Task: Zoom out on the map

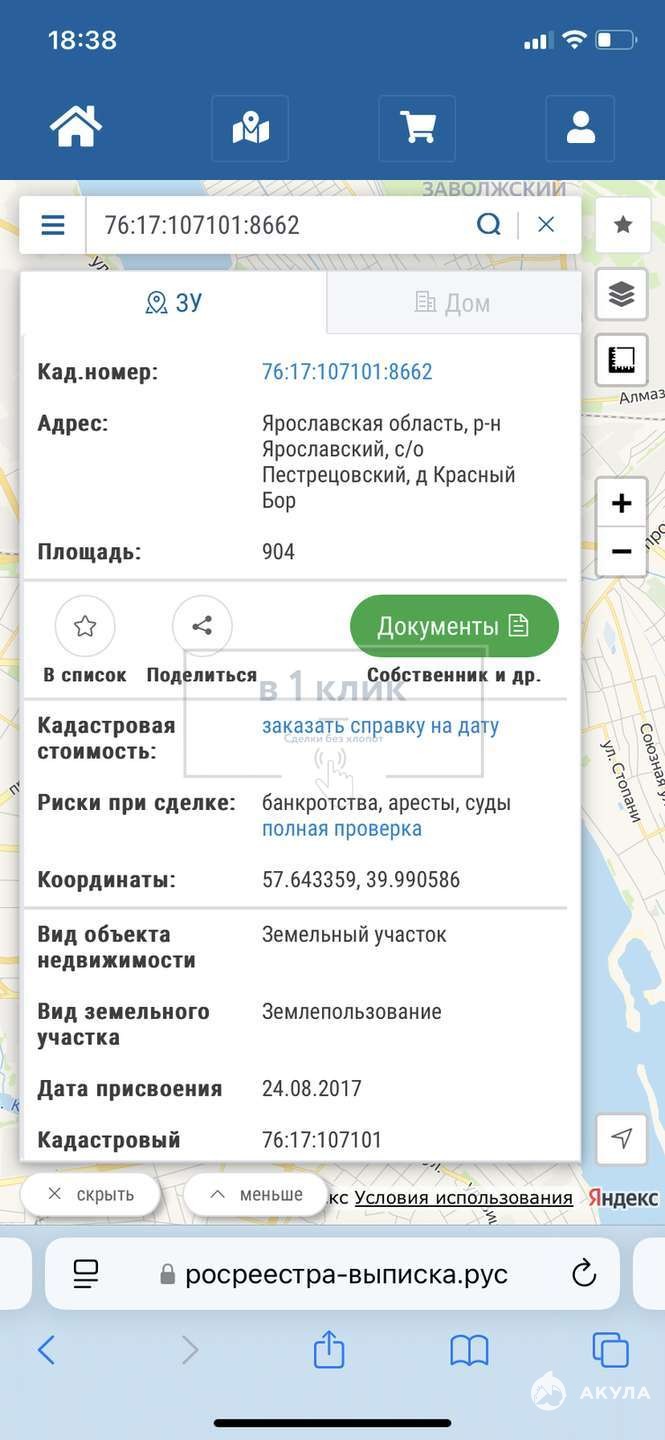Action: tap(622, 552)
